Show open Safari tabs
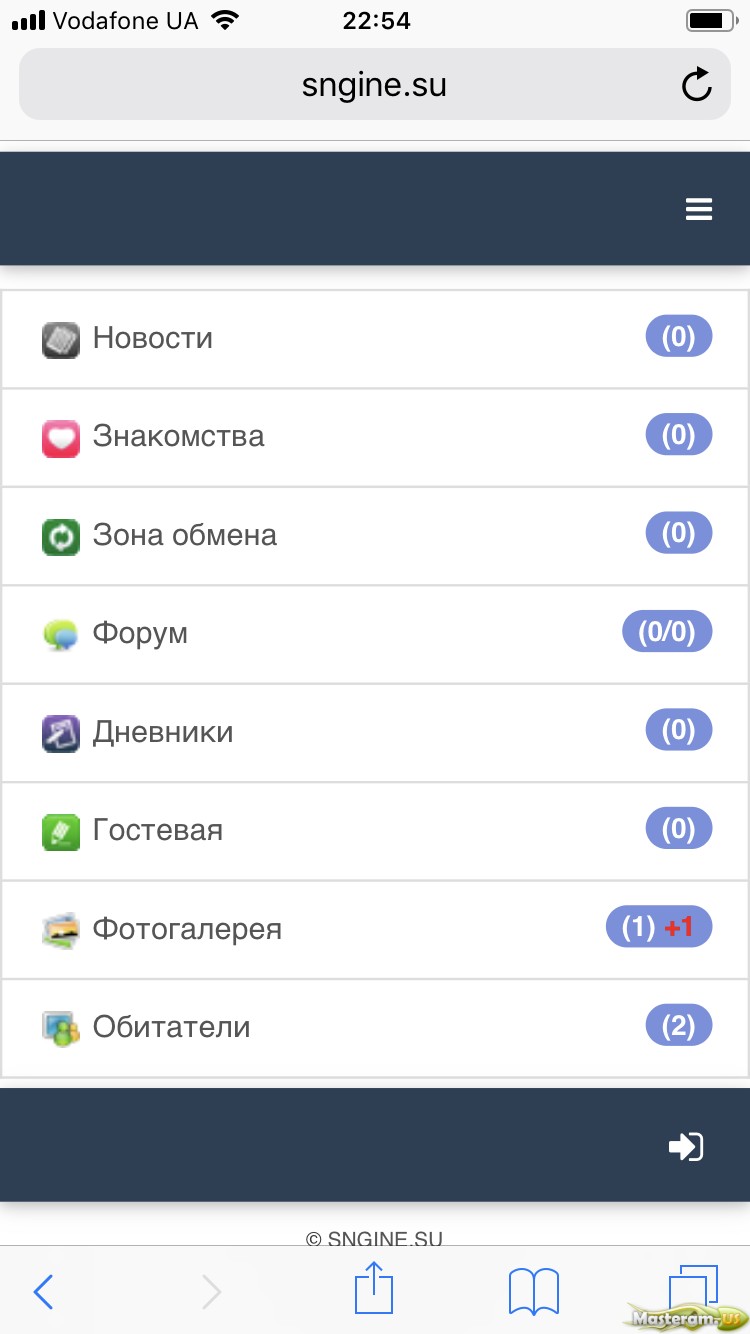 (692, 1289)
